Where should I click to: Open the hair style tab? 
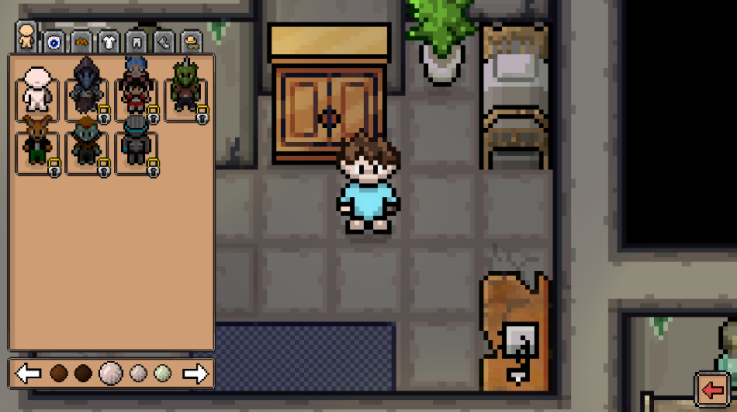(81, 42)
